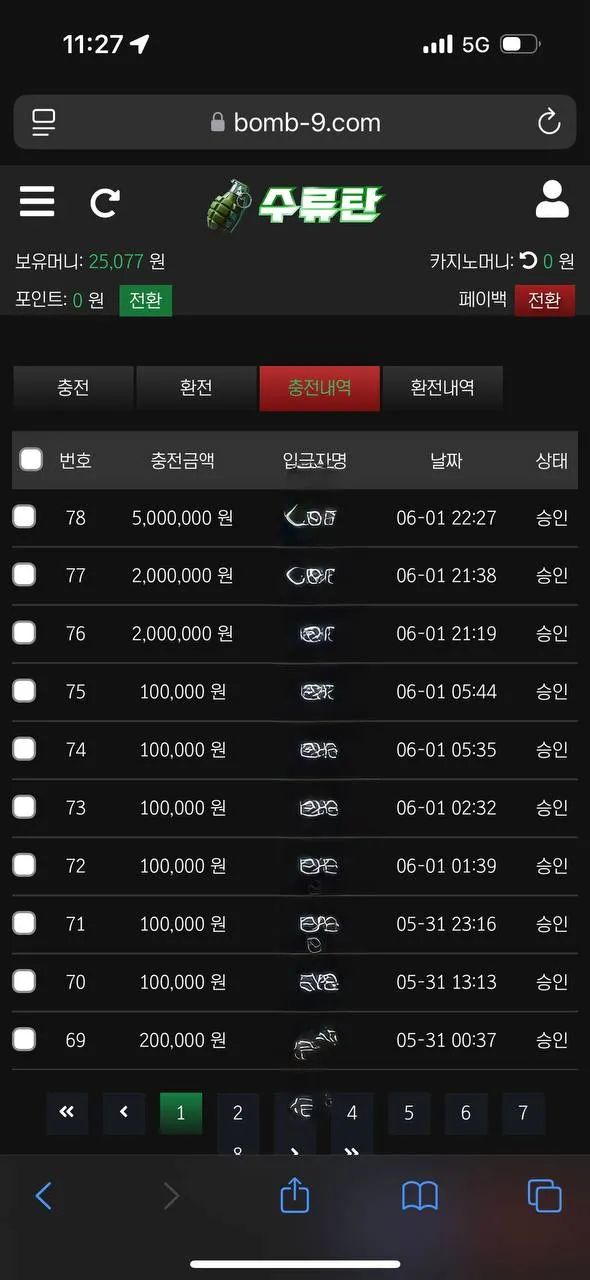This screenshot has height=1280, width=590.
Task: Select the 충전내역 tab
Action: (x=319, y=388)
